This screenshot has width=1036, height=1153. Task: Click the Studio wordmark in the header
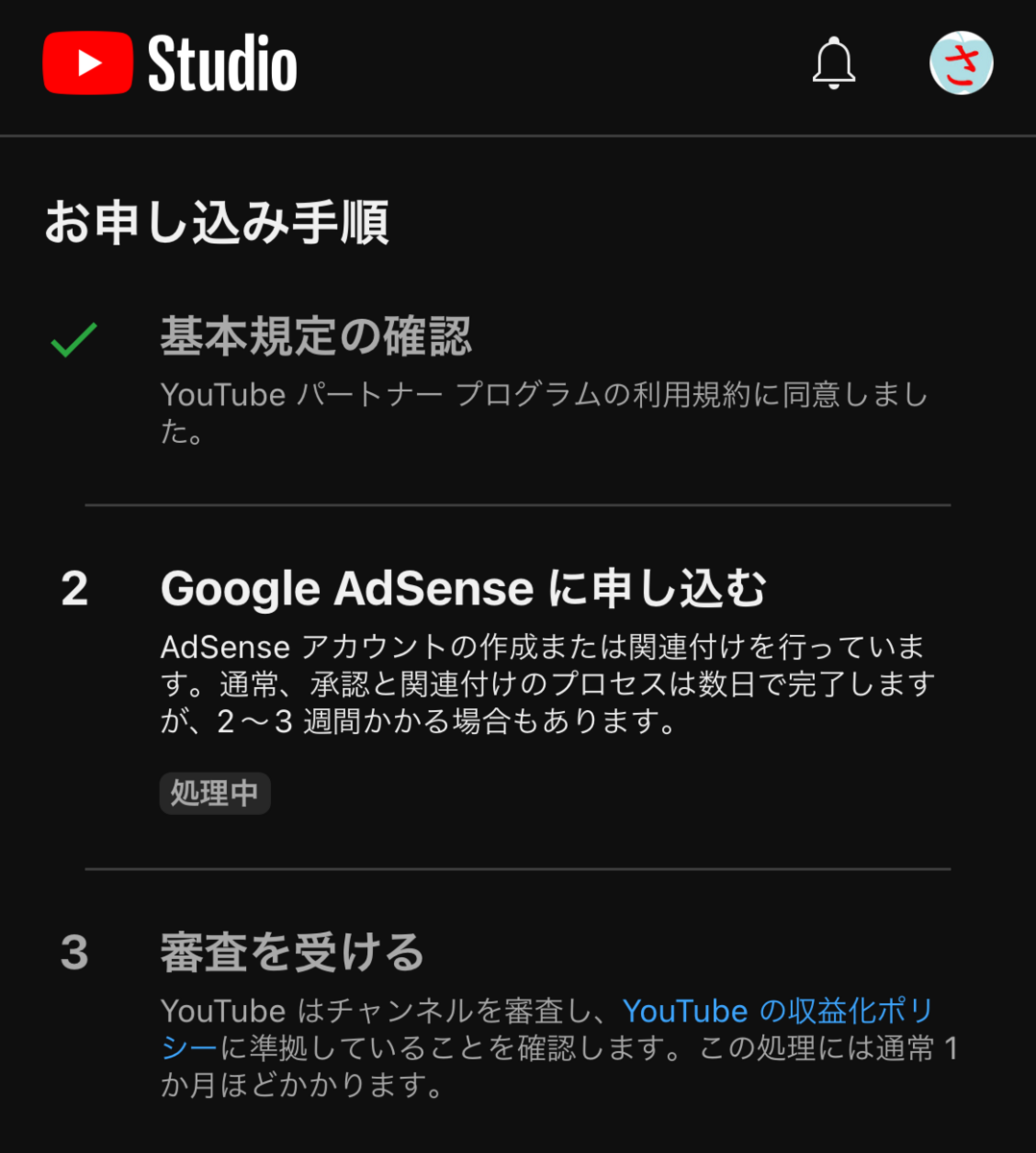[222, 61]
